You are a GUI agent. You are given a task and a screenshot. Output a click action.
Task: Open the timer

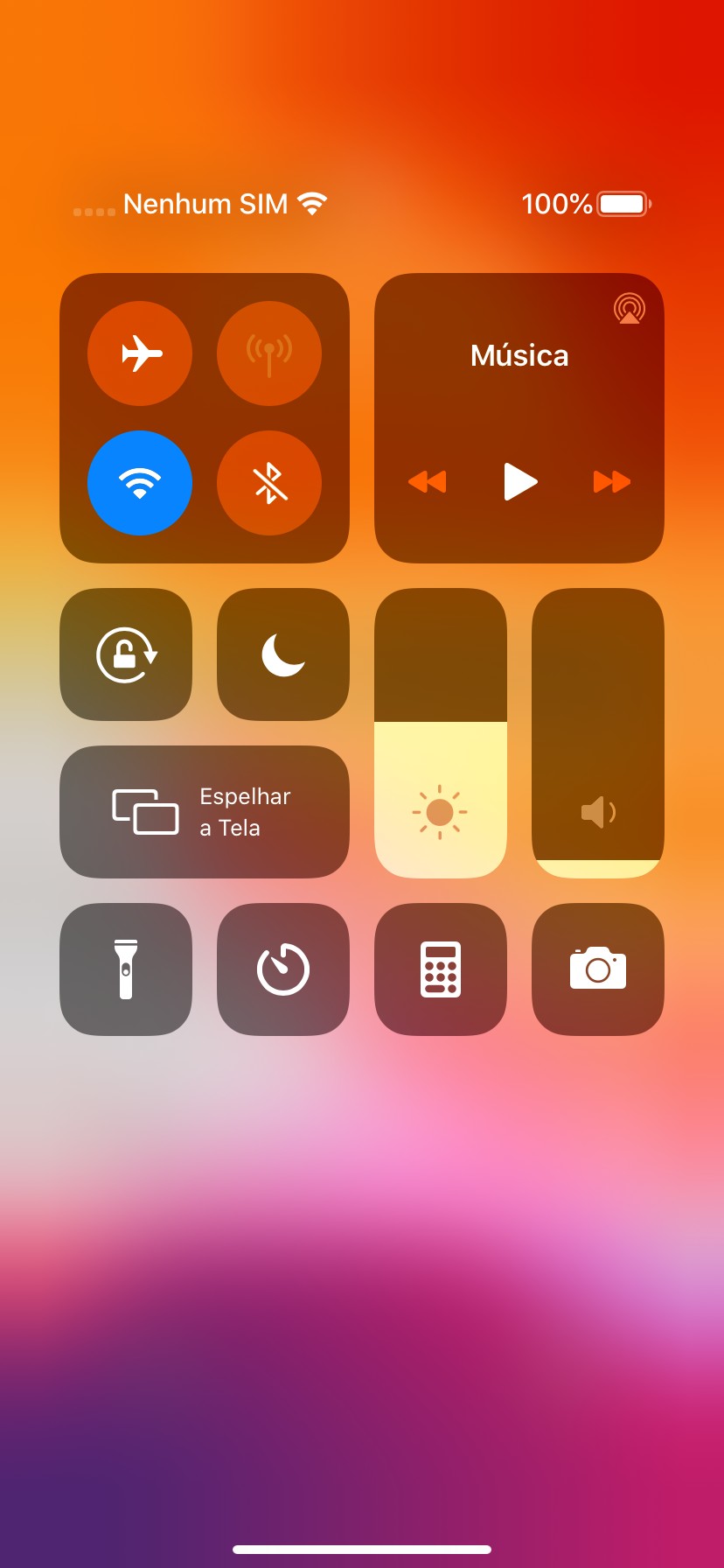coord(283,969)
